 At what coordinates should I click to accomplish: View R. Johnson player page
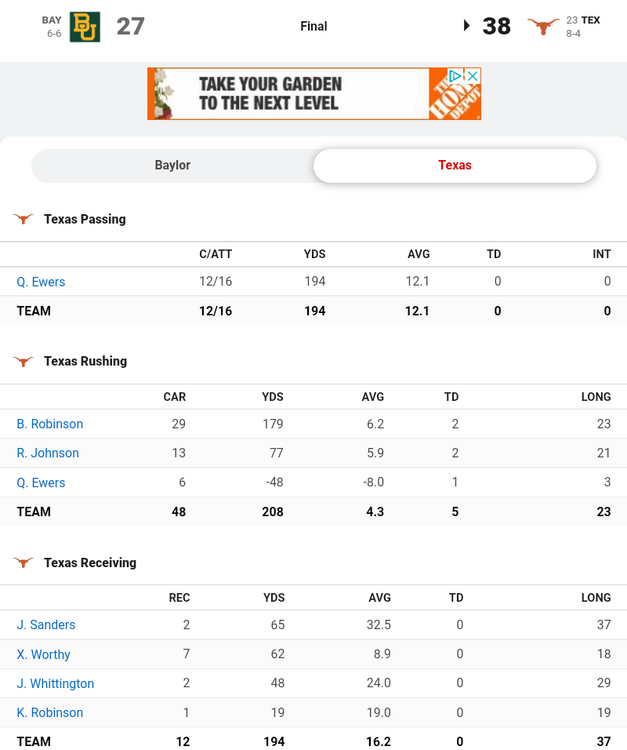tap(48, 453)
